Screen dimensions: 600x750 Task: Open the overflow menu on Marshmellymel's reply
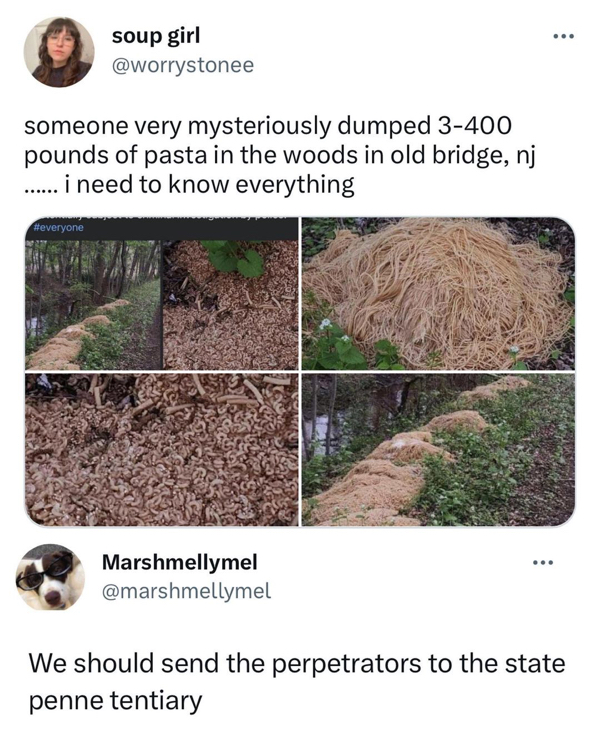(x=543, y=563)
